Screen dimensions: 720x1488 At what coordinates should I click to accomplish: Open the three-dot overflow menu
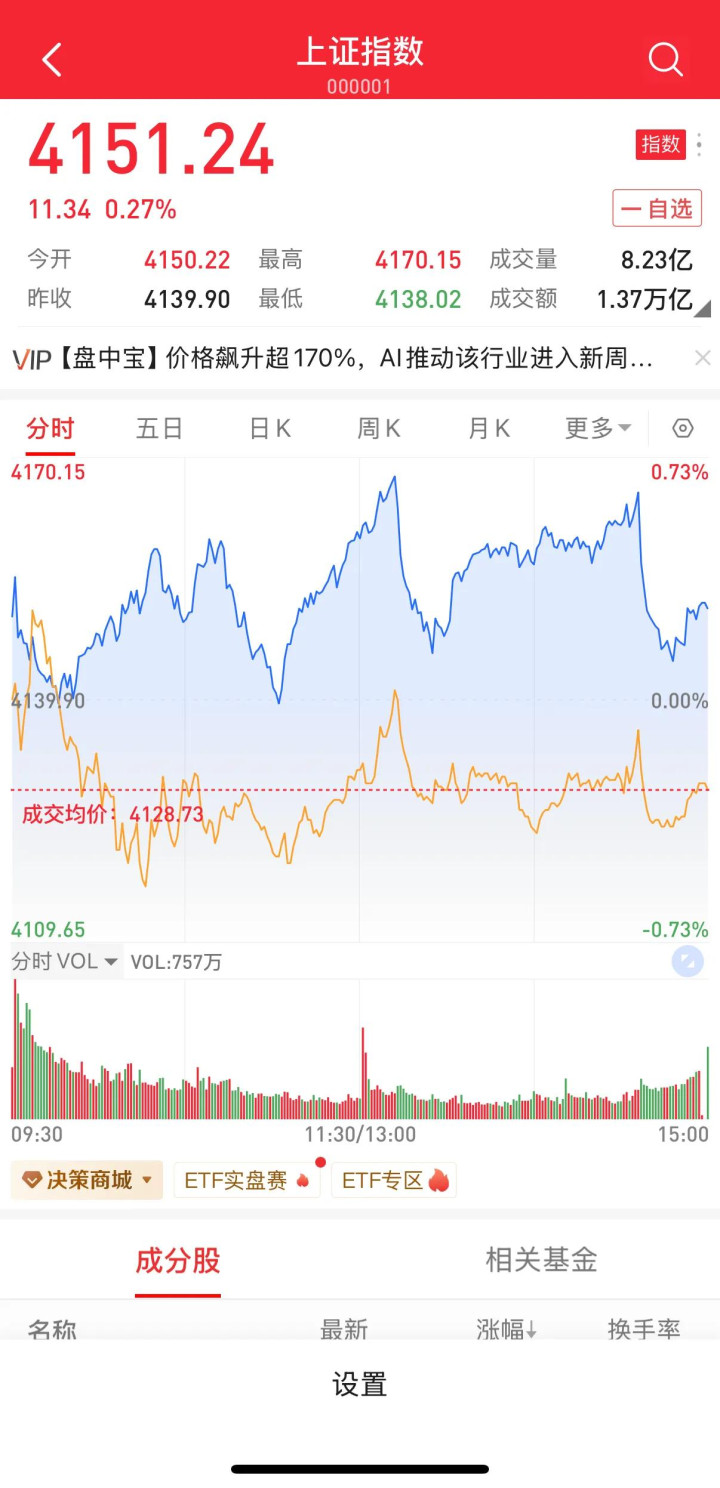tap(699, 145)
